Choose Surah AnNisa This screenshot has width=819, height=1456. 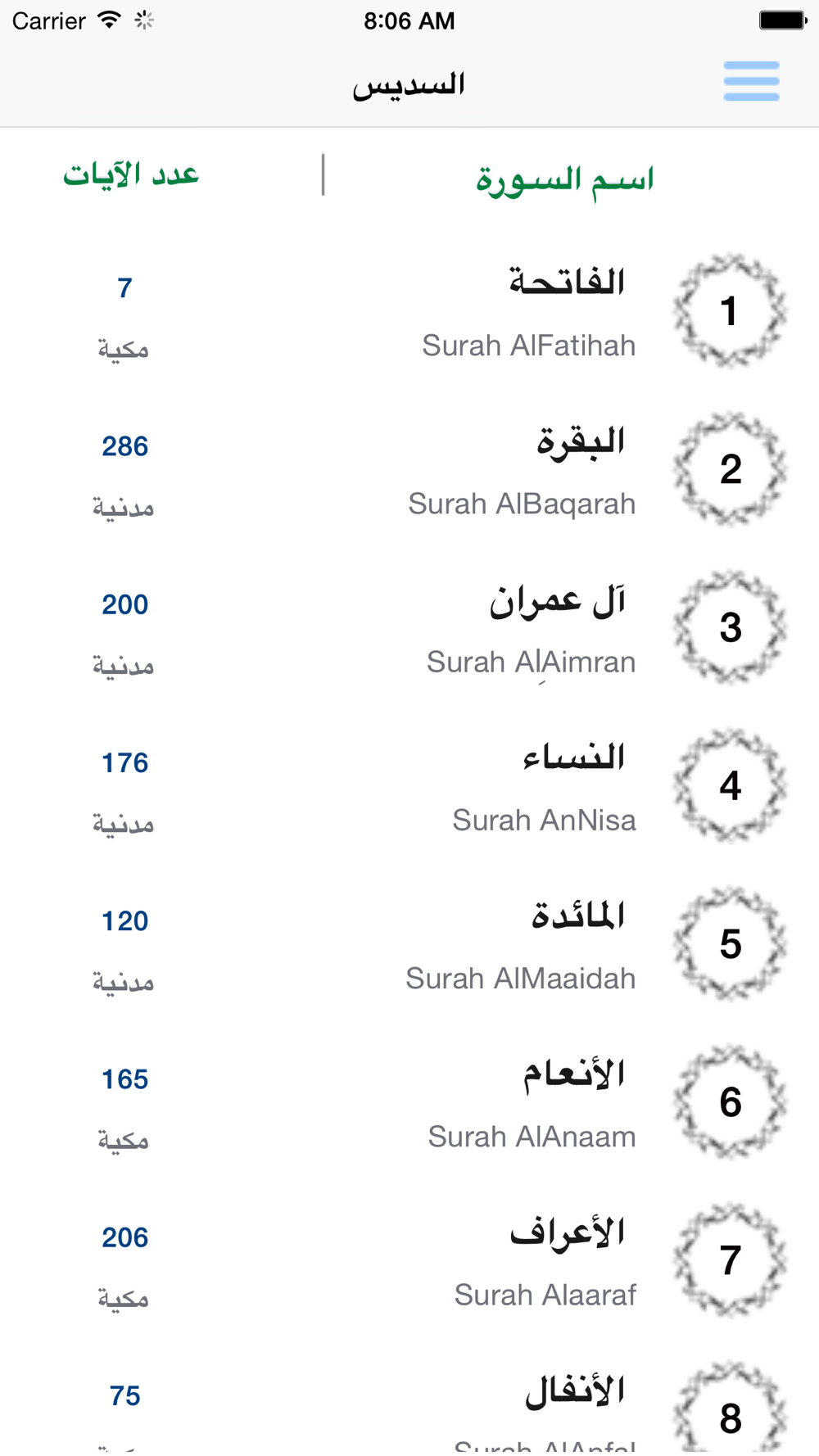click(409, 785)
